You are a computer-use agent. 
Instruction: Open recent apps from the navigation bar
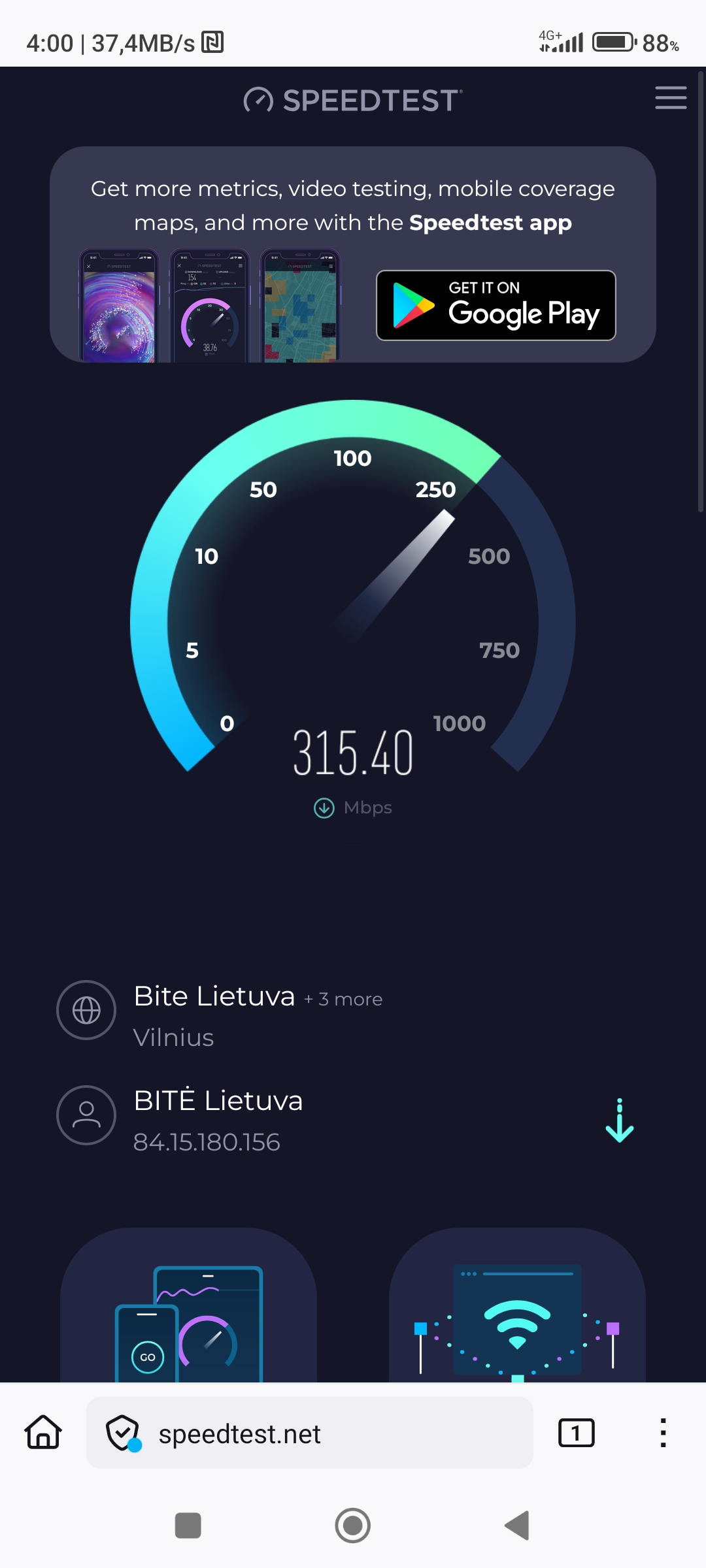188,1526
